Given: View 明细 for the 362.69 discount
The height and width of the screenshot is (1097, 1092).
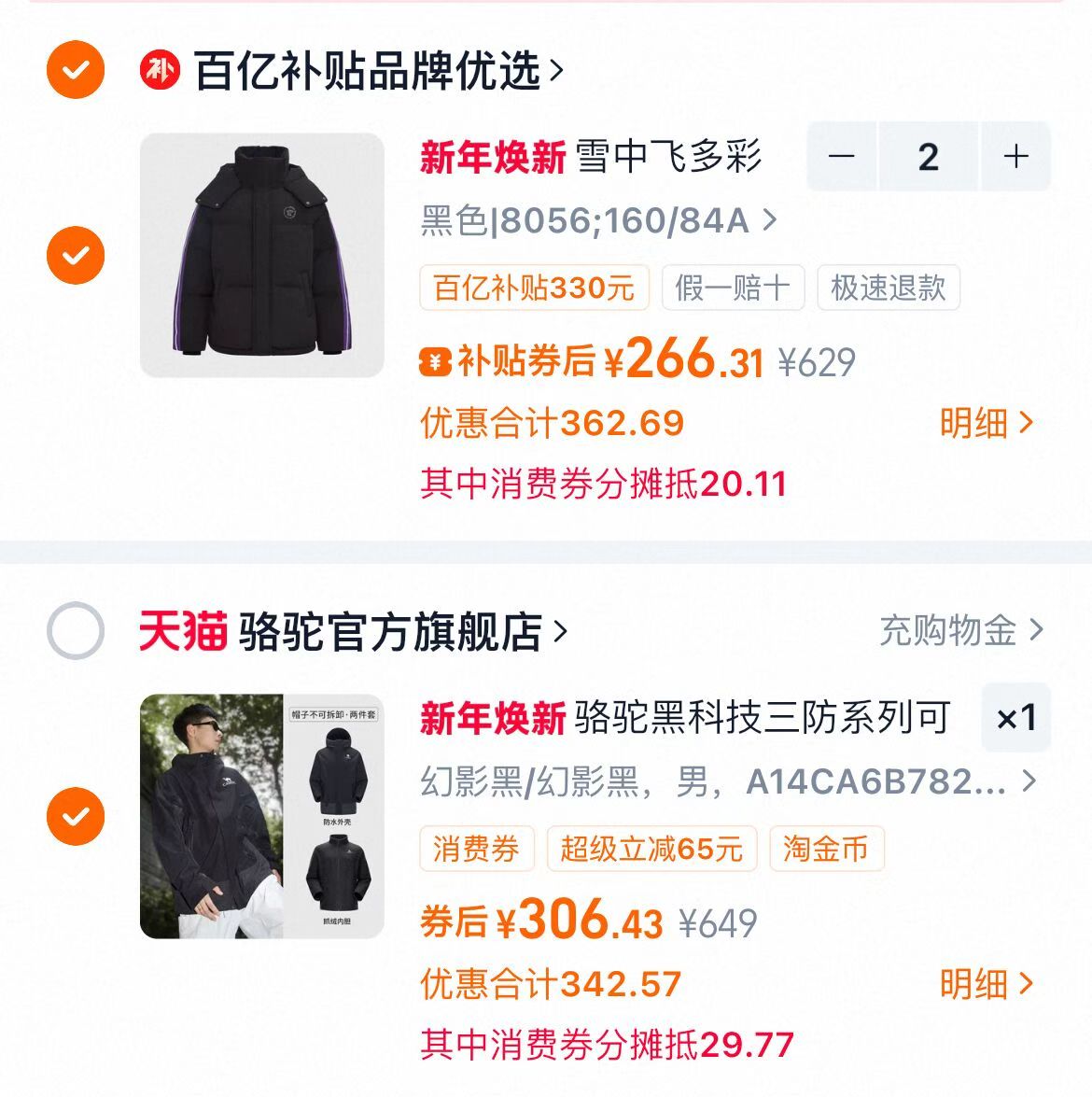Looking at the screenshot, I should point(986,423).
